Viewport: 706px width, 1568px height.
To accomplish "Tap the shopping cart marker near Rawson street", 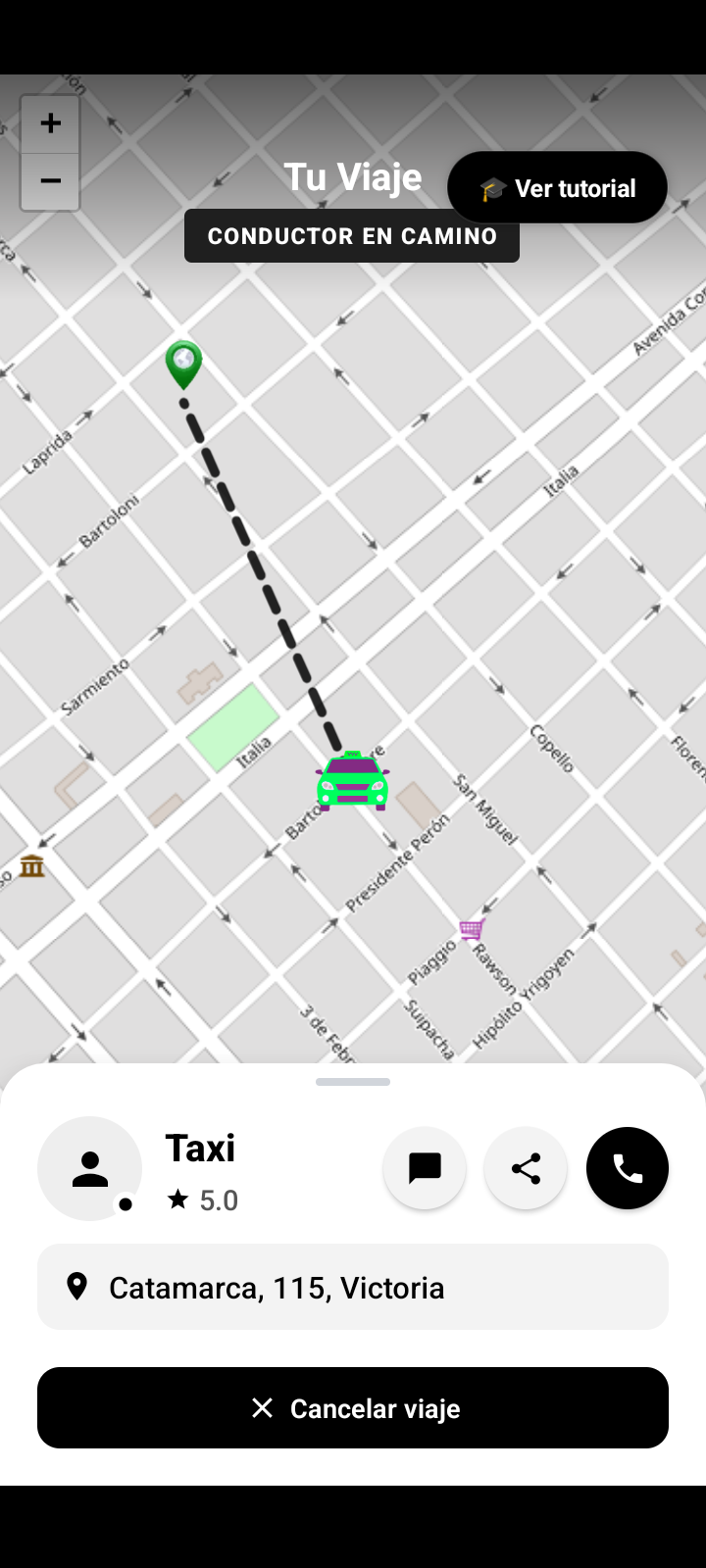I will pos(472,927).
